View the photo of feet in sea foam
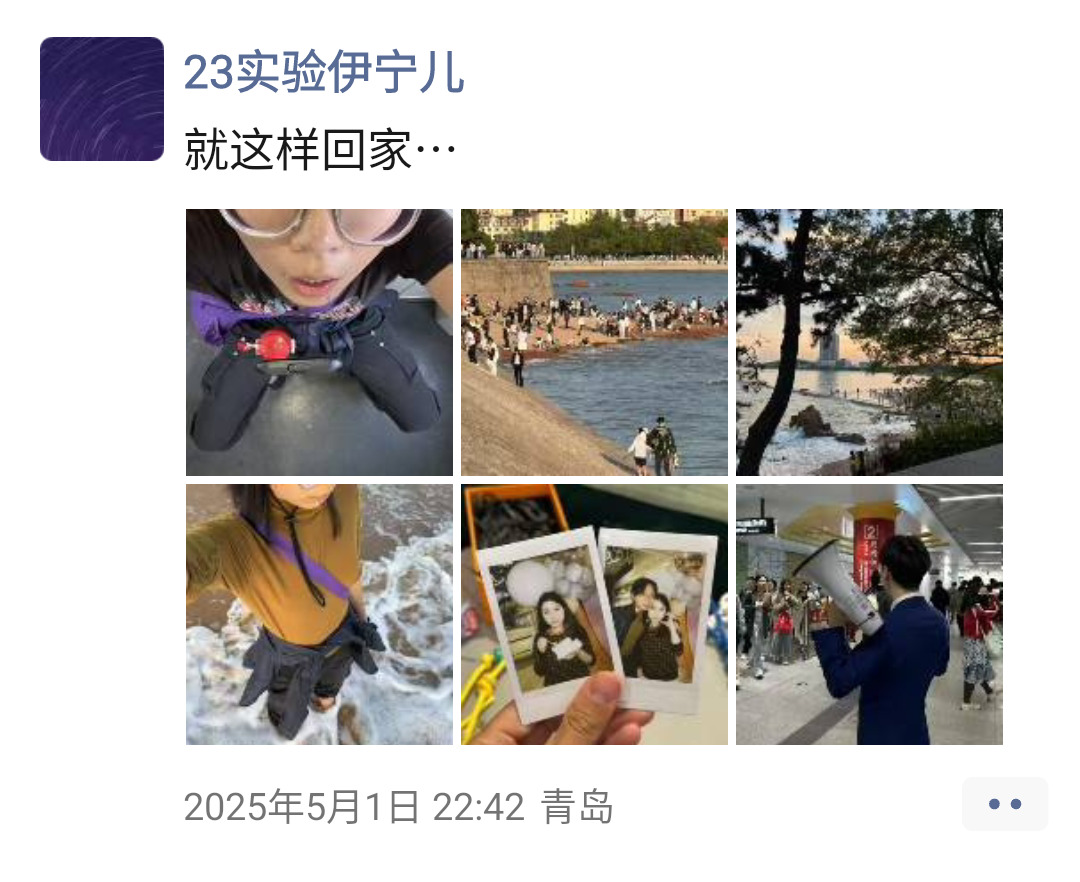1080x882 pixels. [319, 615]
